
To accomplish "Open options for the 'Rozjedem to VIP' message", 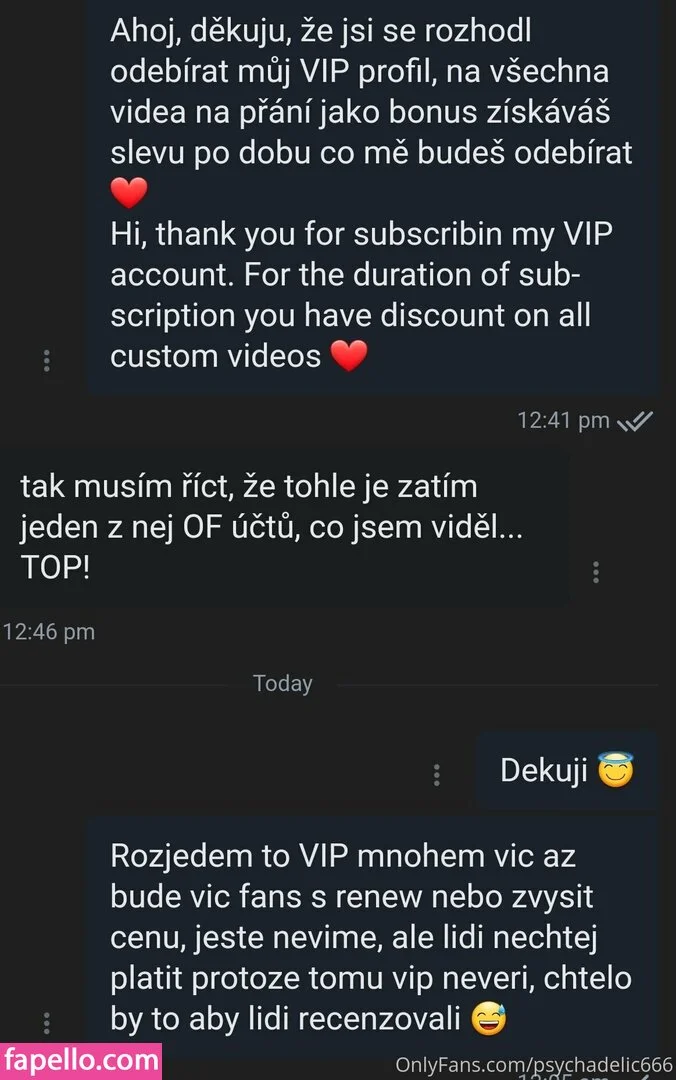I will 46,1023.
